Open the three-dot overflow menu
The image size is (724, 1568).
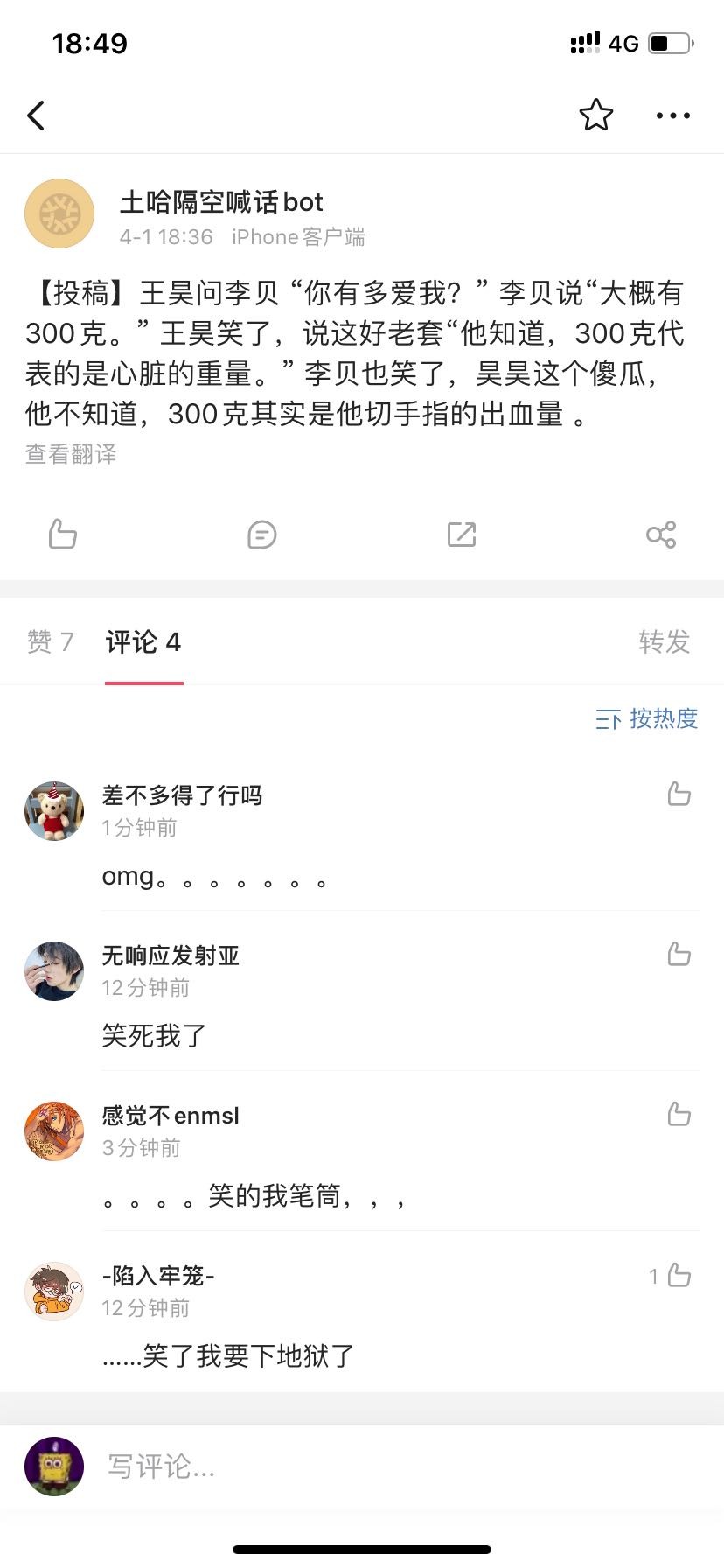pyautogui.click(x=672, y=115)
